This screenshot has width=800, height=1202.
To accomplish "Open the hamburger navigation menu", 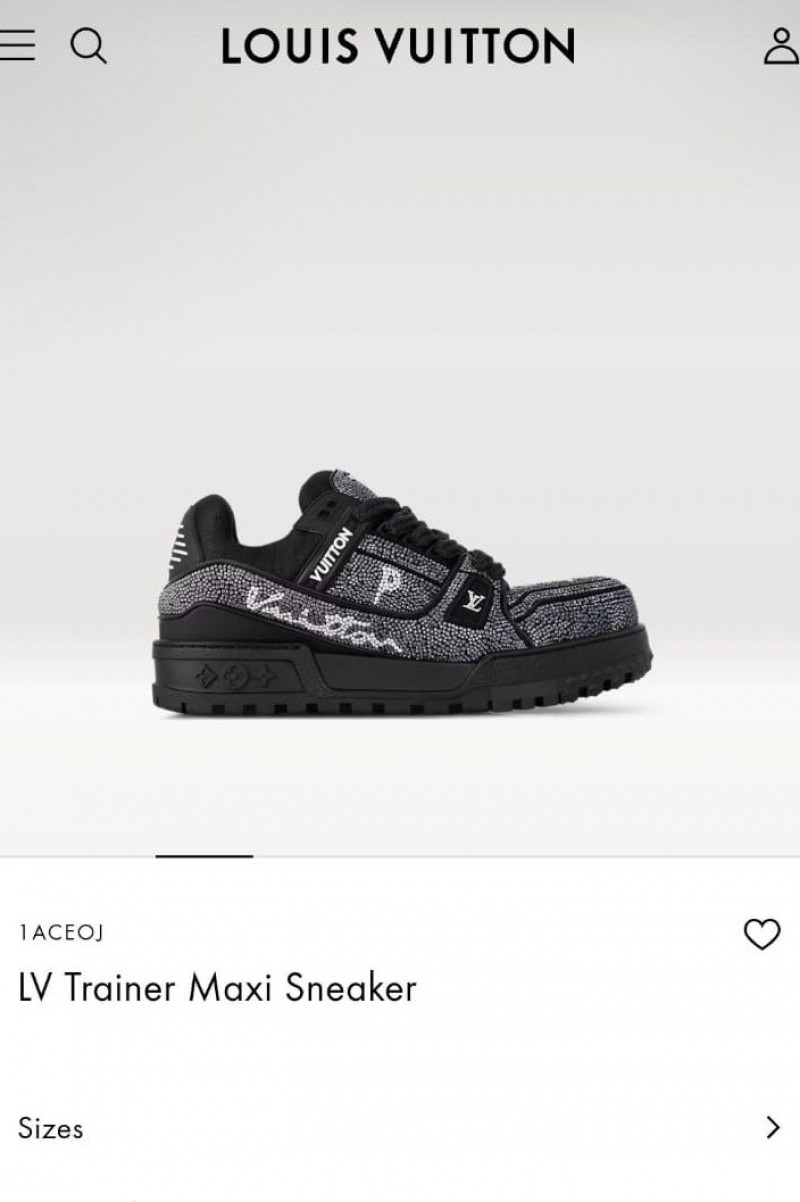I will tap(16, 45).
